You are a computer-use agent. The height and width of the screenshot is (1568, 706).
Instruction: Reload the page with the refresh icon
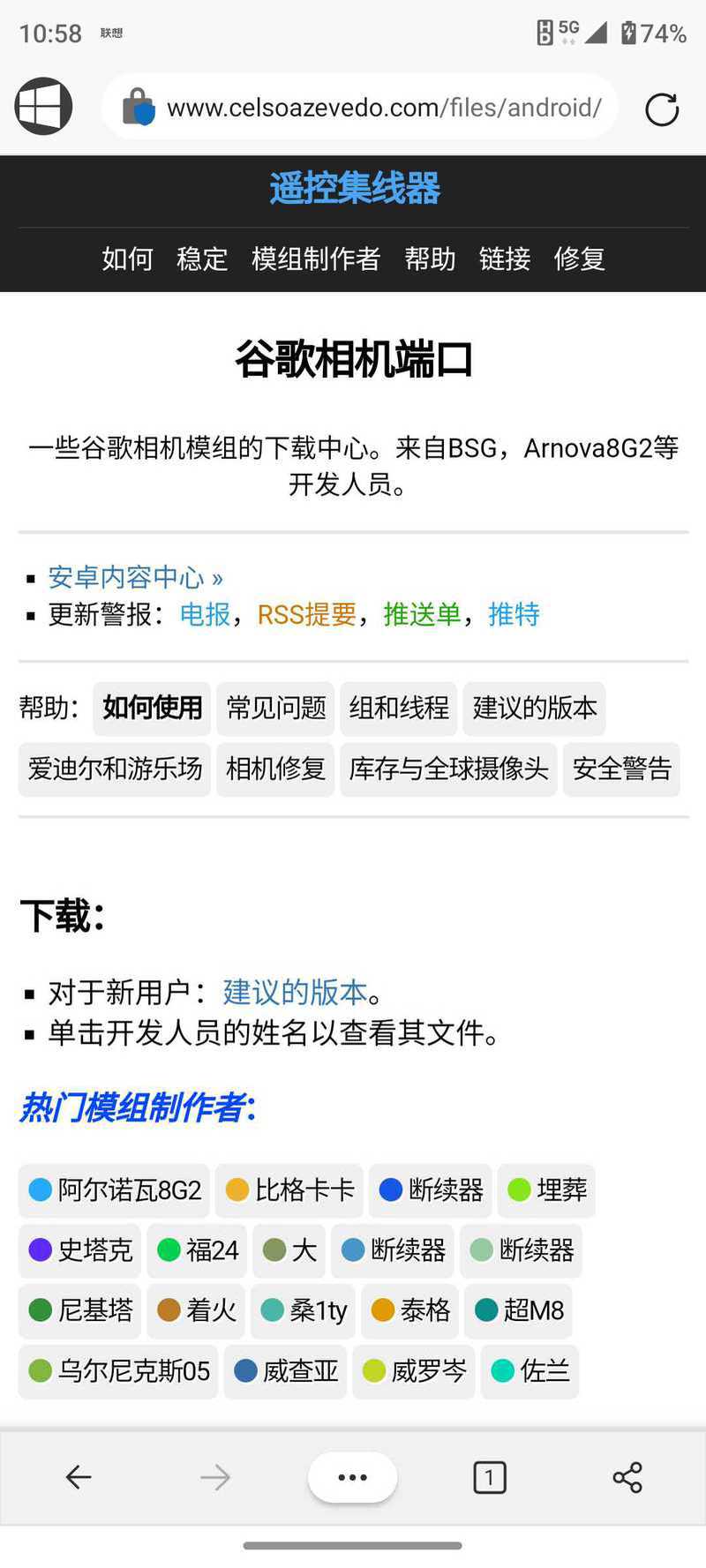coord(662,109)
